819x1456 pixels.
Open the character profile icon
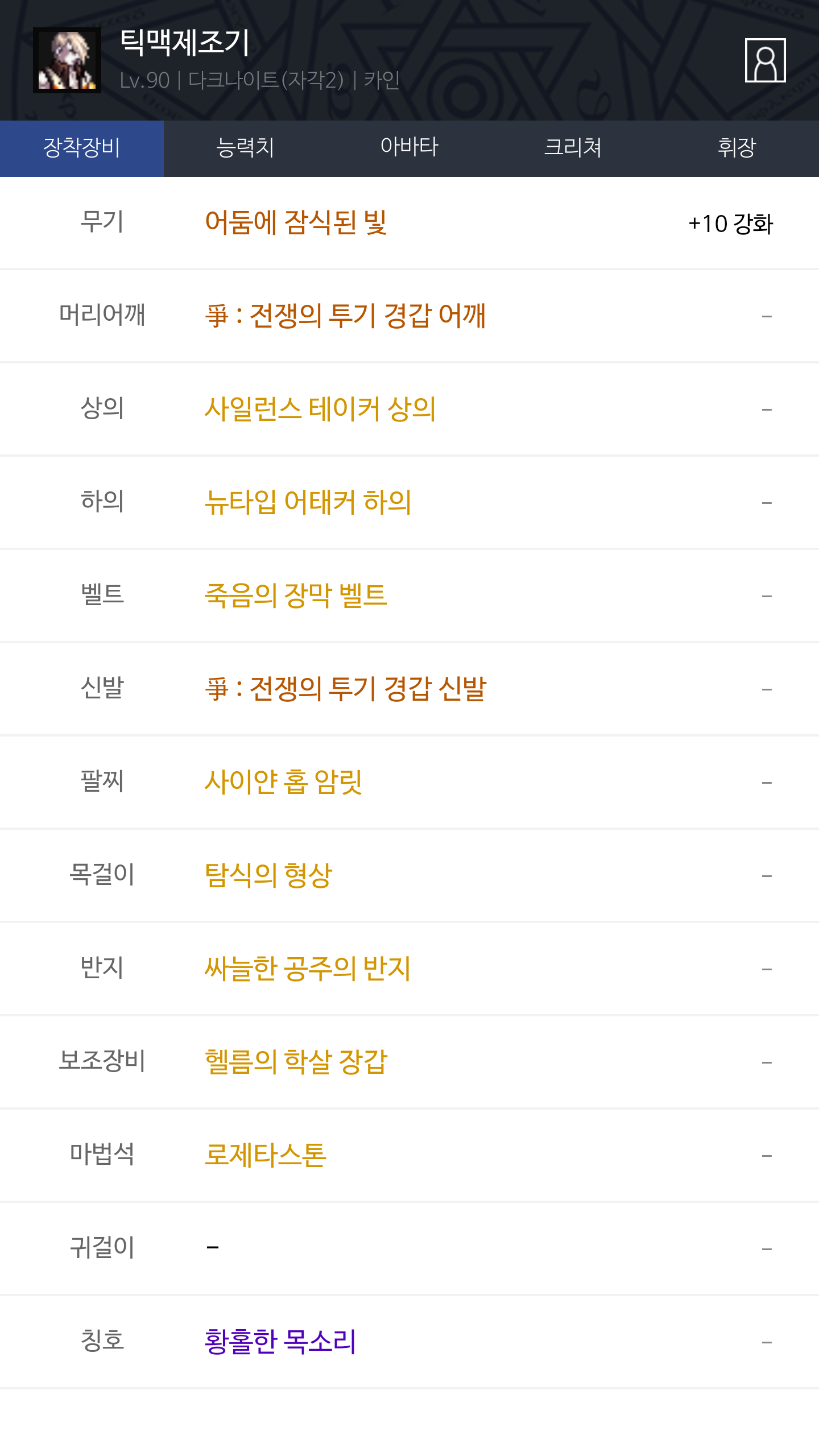[765, 60]
